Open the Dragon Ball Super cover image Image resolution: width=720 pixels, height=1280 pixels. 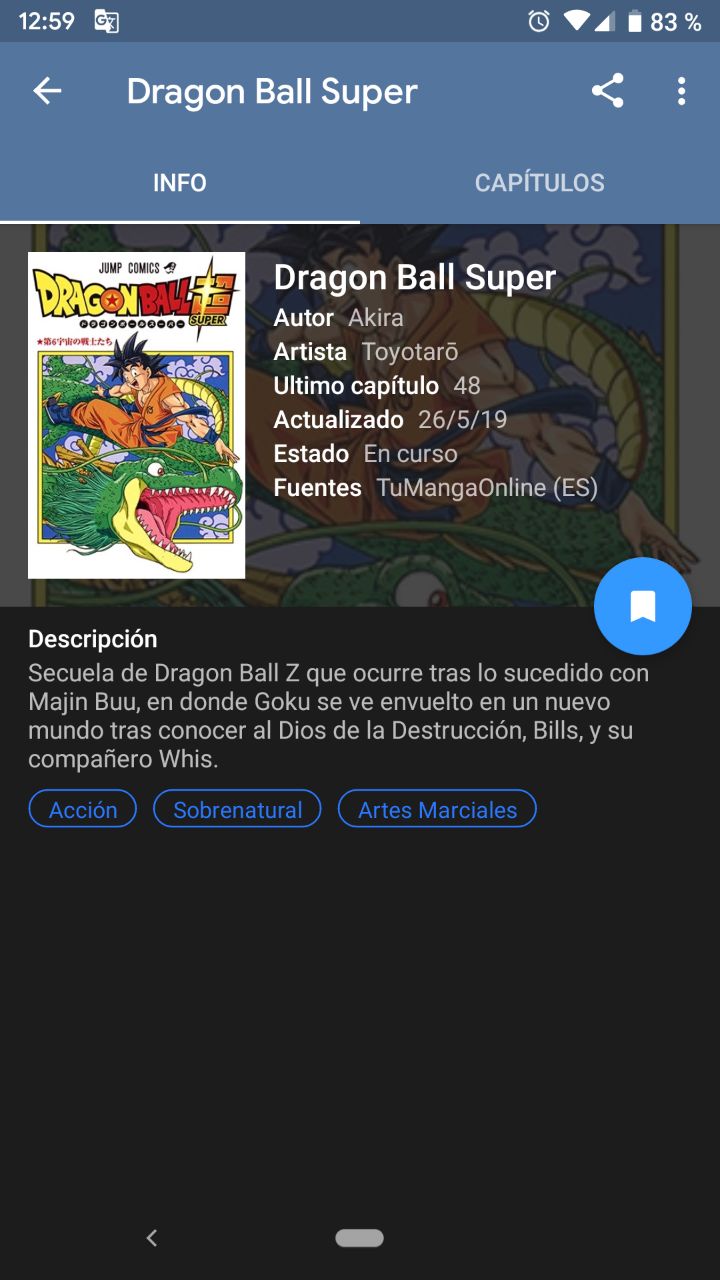[137, 415]
